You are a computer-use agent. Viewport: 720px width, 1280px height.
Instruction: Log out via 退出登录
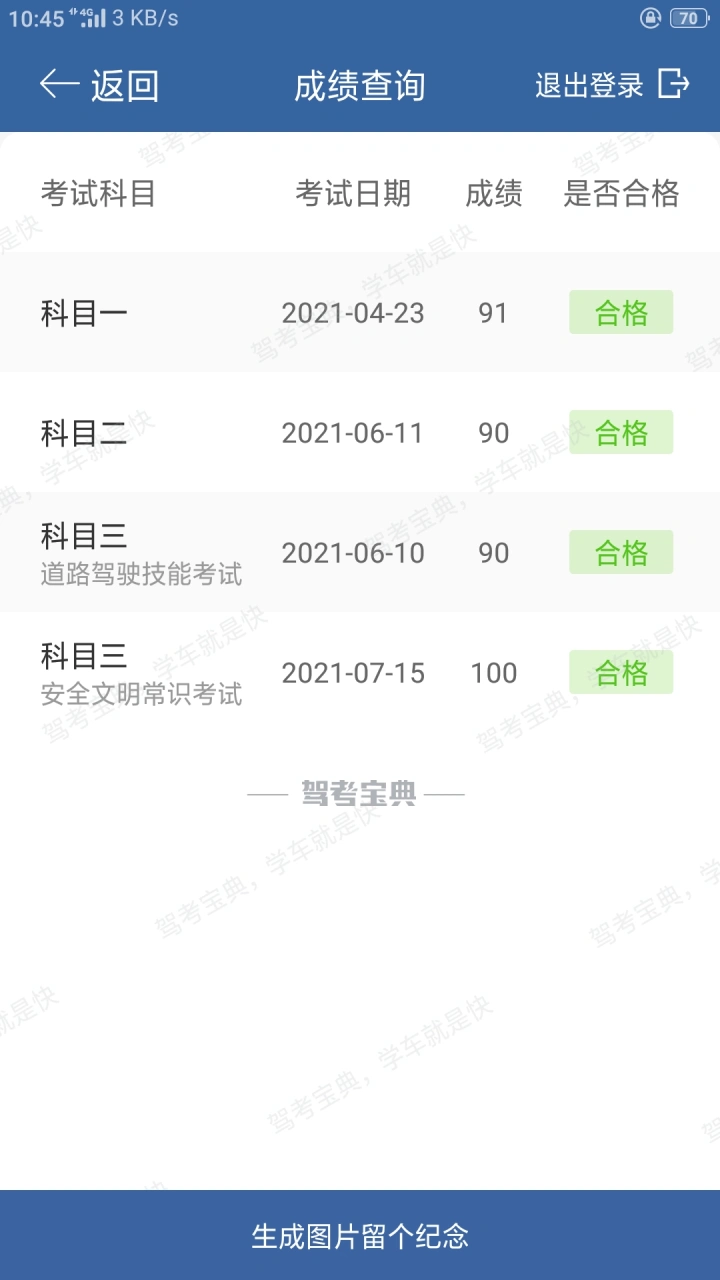tap(612, 85)
